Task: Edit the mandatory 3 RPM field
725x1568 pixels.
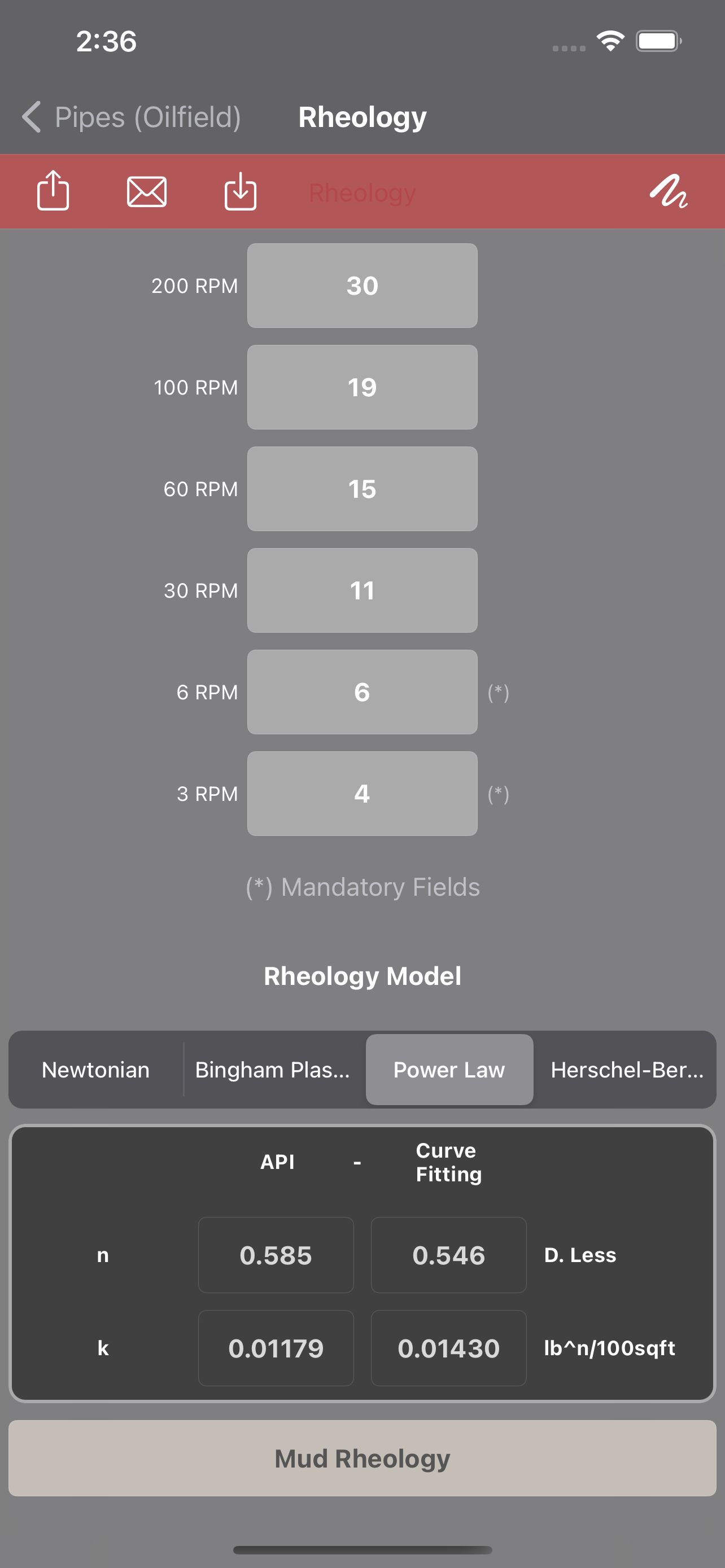Action: tap(362, 794)
